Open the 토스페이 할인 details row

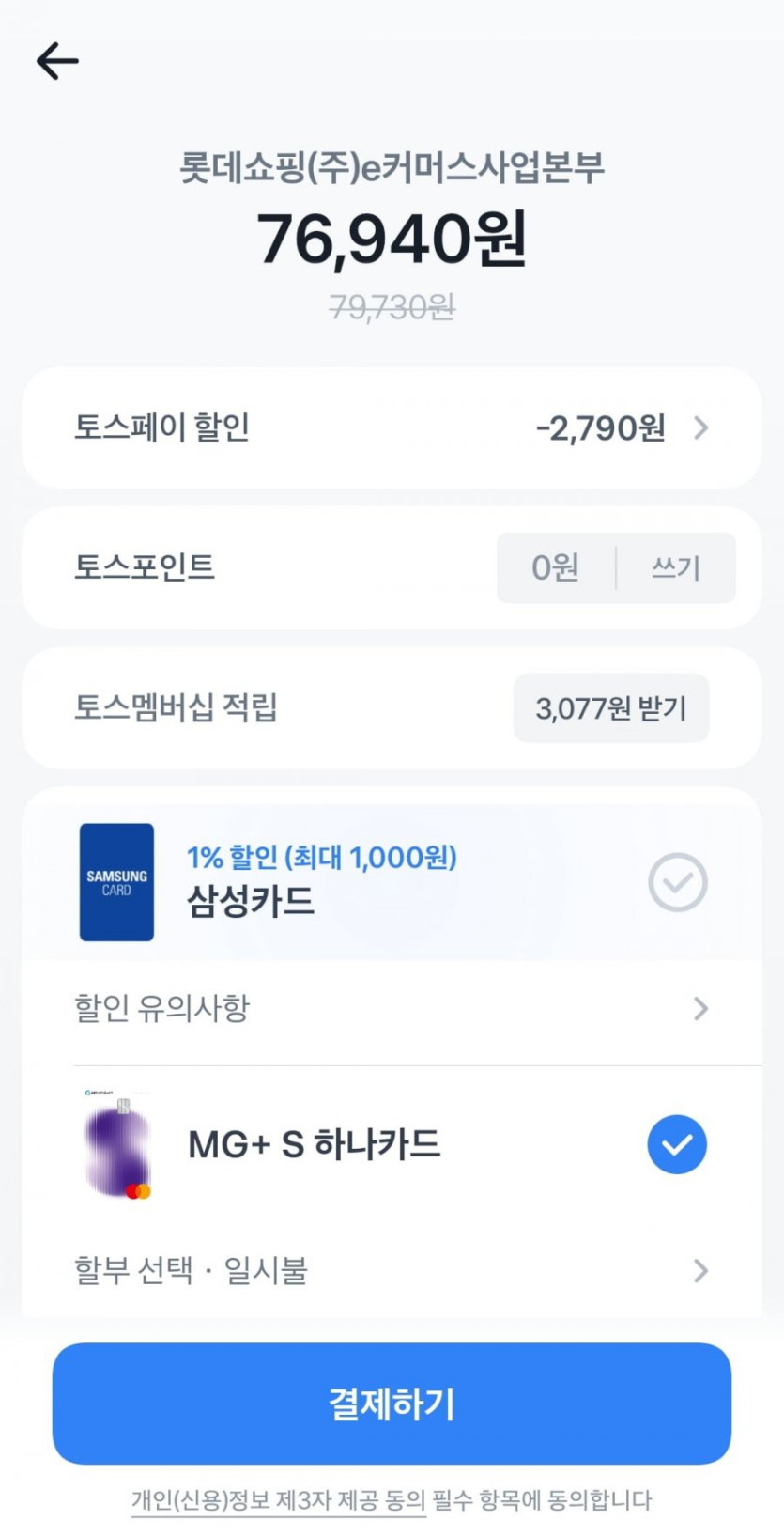click(x=392, y=428)
